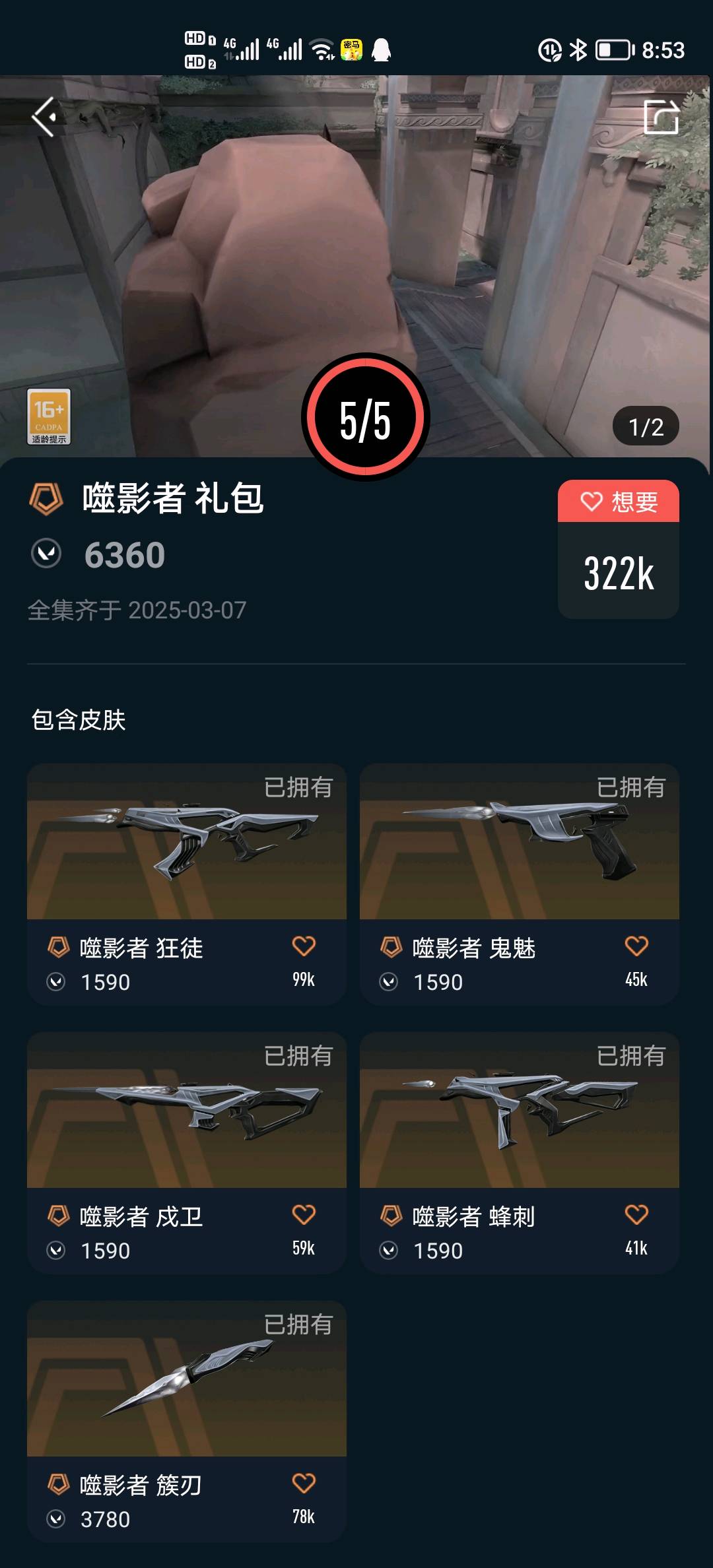The width and height of the screenshot is (713, 1568).
Task: Like the 噬影者 蜂刺 skin
Action: tap(636, 1215)
